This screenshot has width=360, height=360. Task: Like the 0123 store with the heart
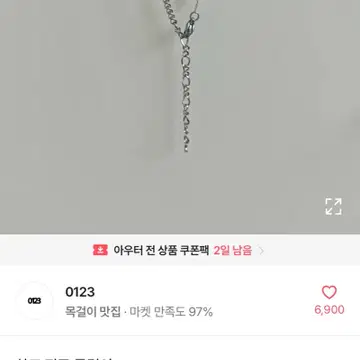329,293
